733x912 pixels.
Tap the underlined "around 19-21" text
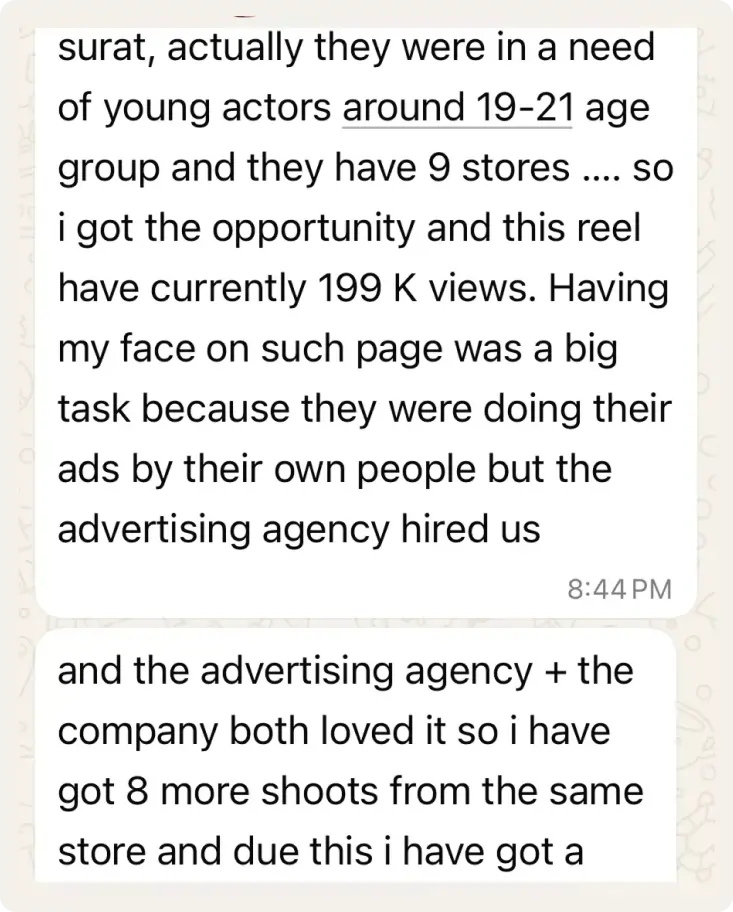pos(457,108)
